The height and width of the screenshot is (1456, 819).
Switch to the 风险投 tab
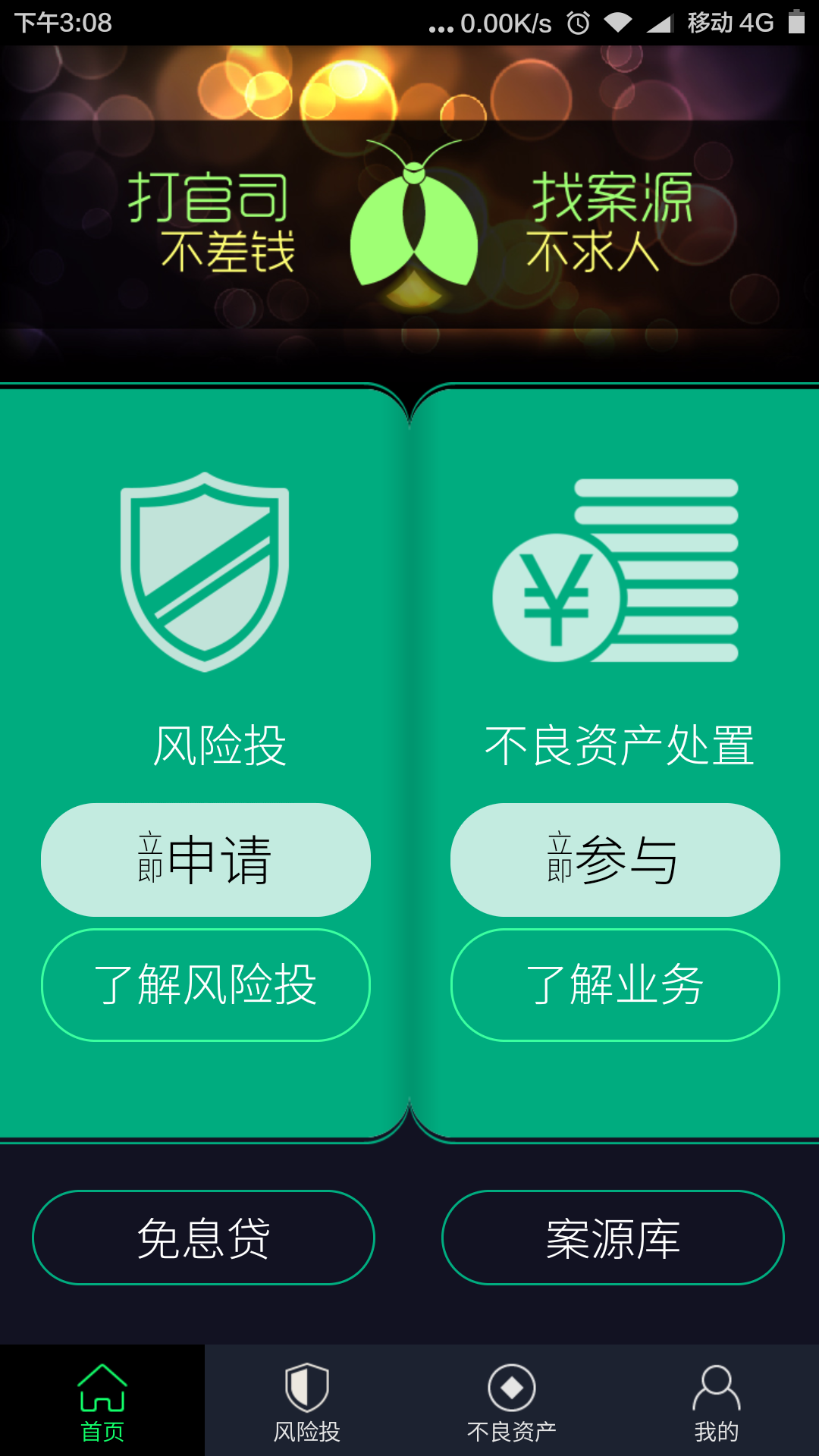pos(307,1401)
